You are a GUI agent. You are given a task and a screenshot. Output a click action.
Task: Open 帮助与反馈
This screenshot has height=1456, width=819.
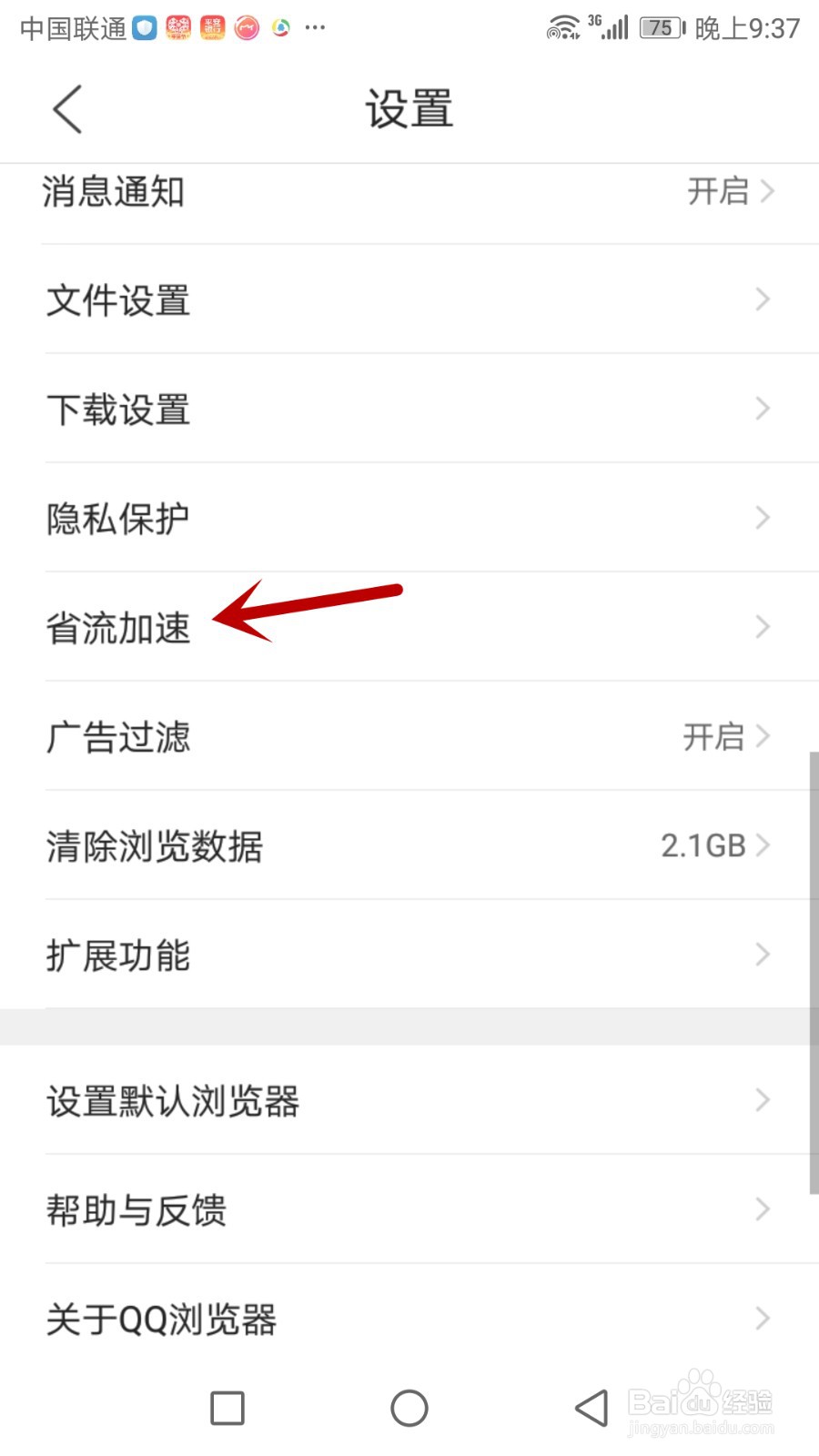[x=409, y=1208]
